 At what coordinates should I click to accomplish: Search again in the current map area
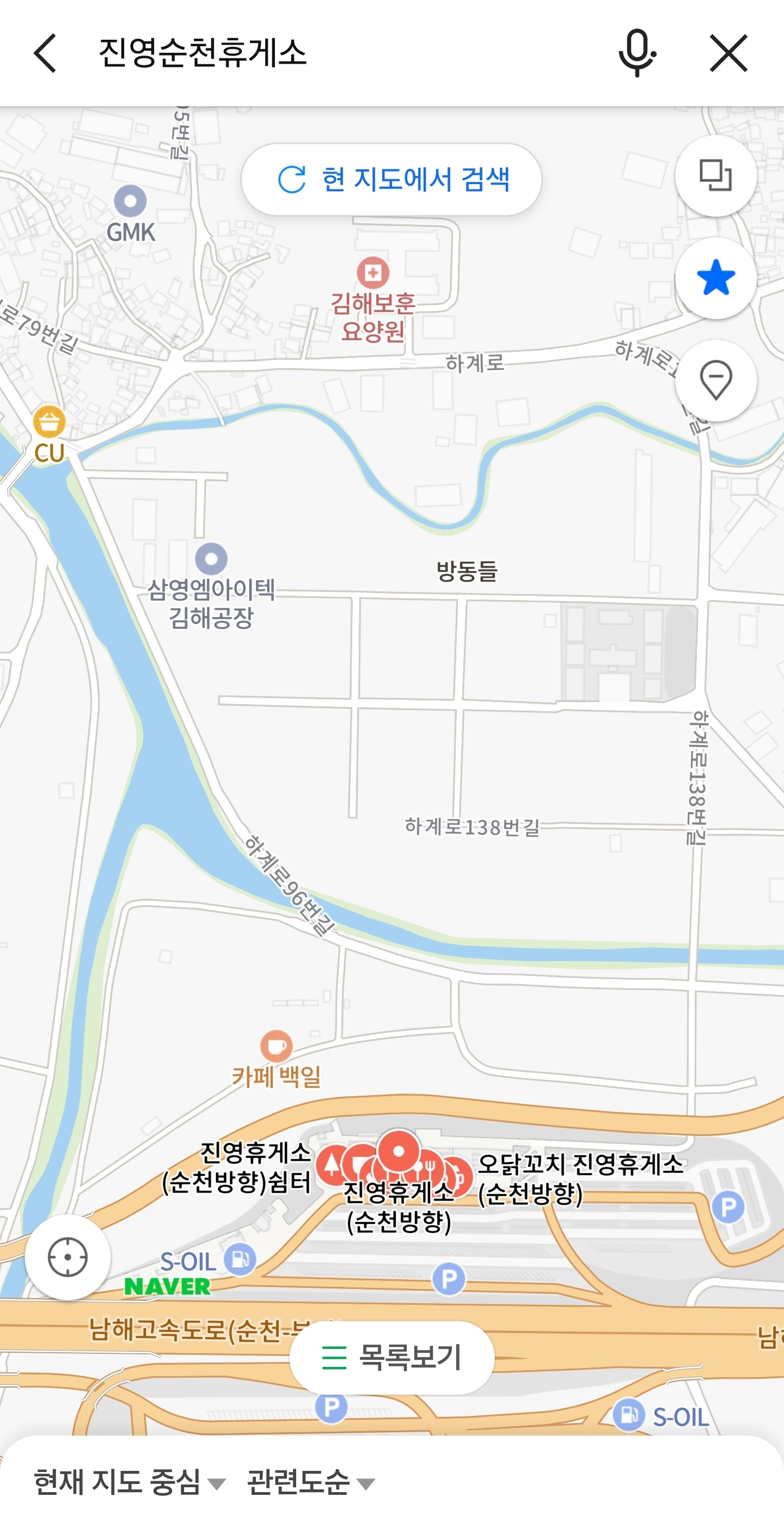[391, 180]
